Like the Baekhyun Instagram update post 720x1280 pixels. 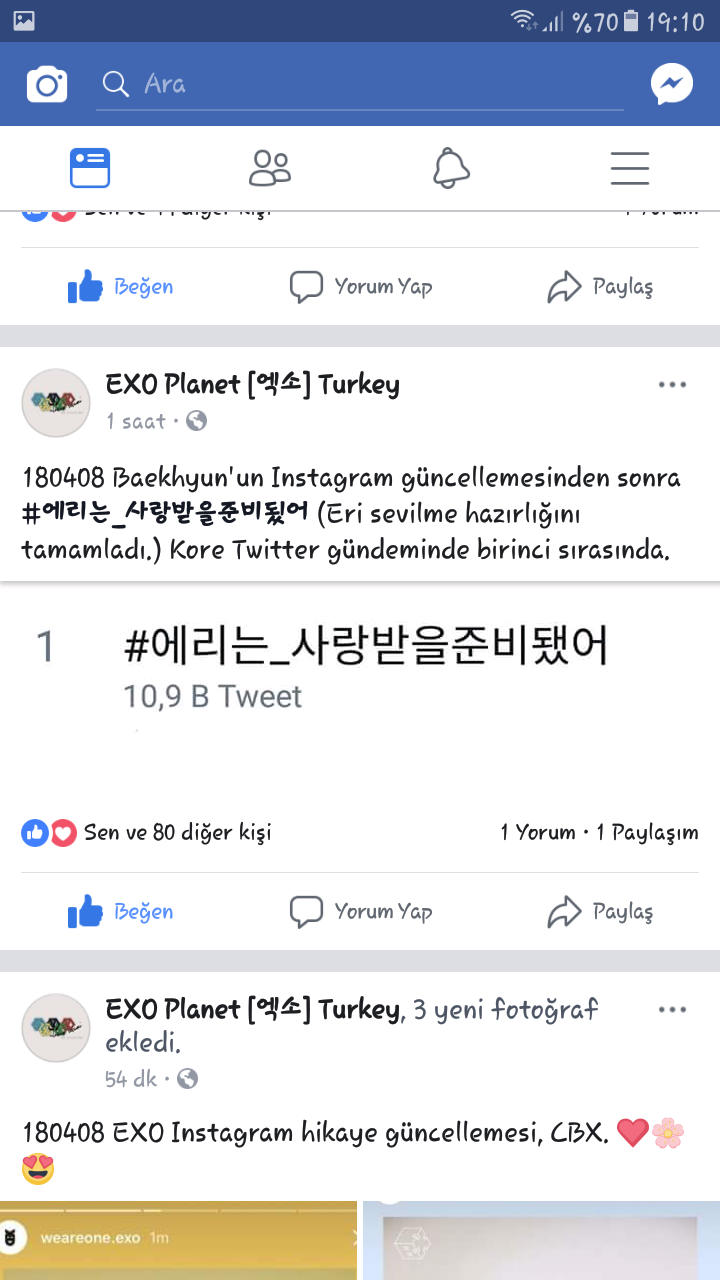tap(121, 911)
